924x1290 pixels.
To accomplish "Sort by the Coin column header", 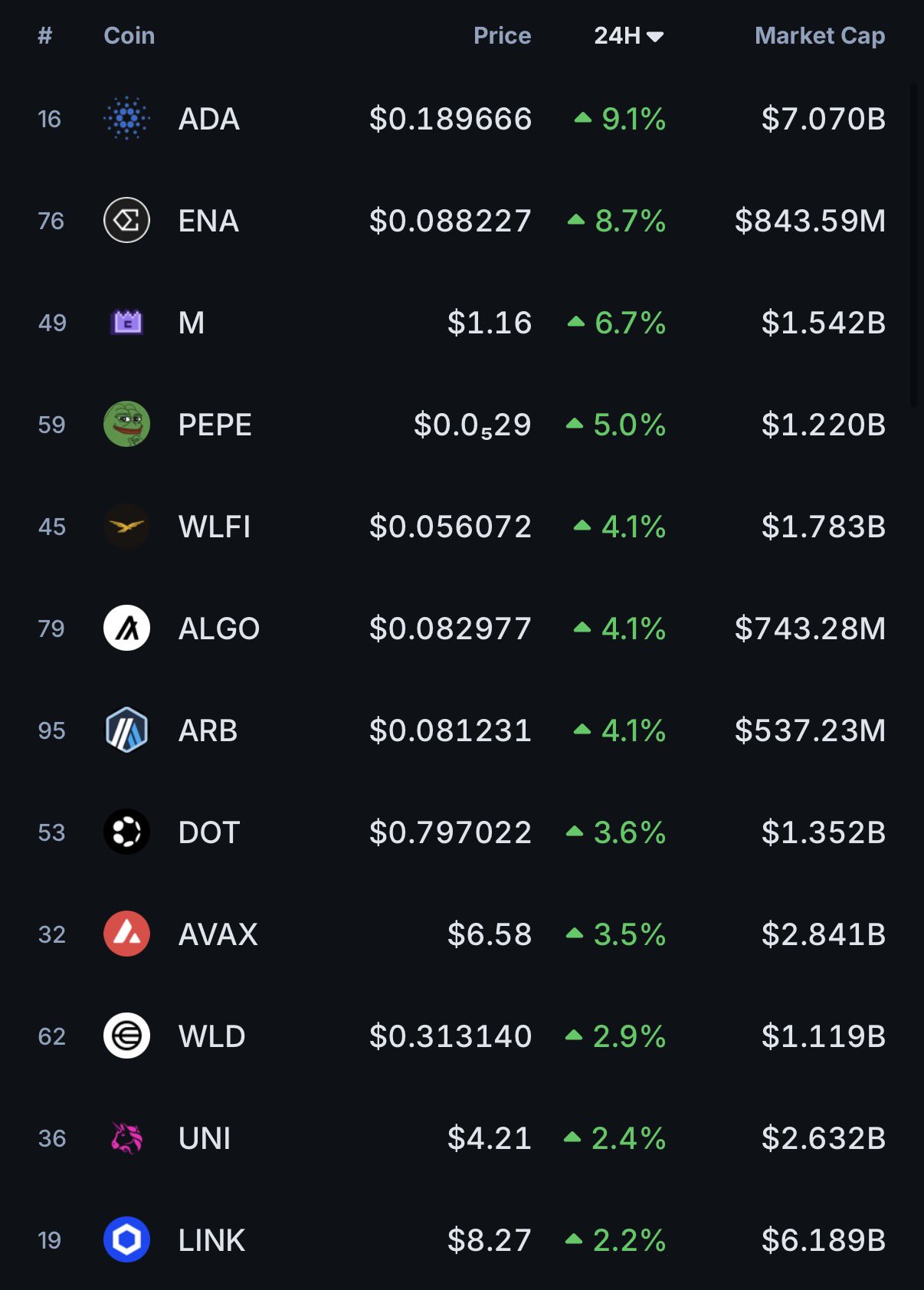I will [x=129, y=35].
